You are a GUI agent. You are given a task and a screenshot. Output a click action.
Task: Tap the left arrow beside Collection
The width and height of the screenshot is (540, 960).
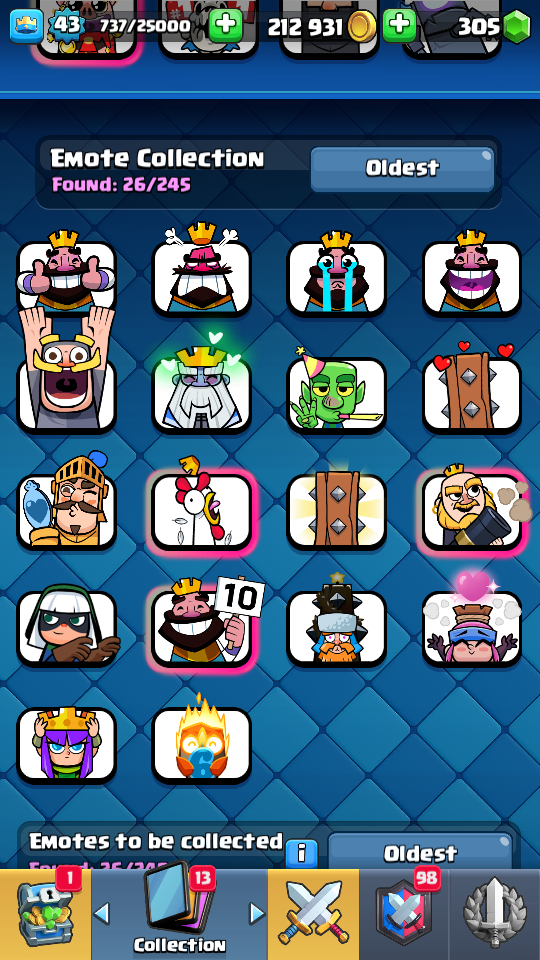point(102,914)
